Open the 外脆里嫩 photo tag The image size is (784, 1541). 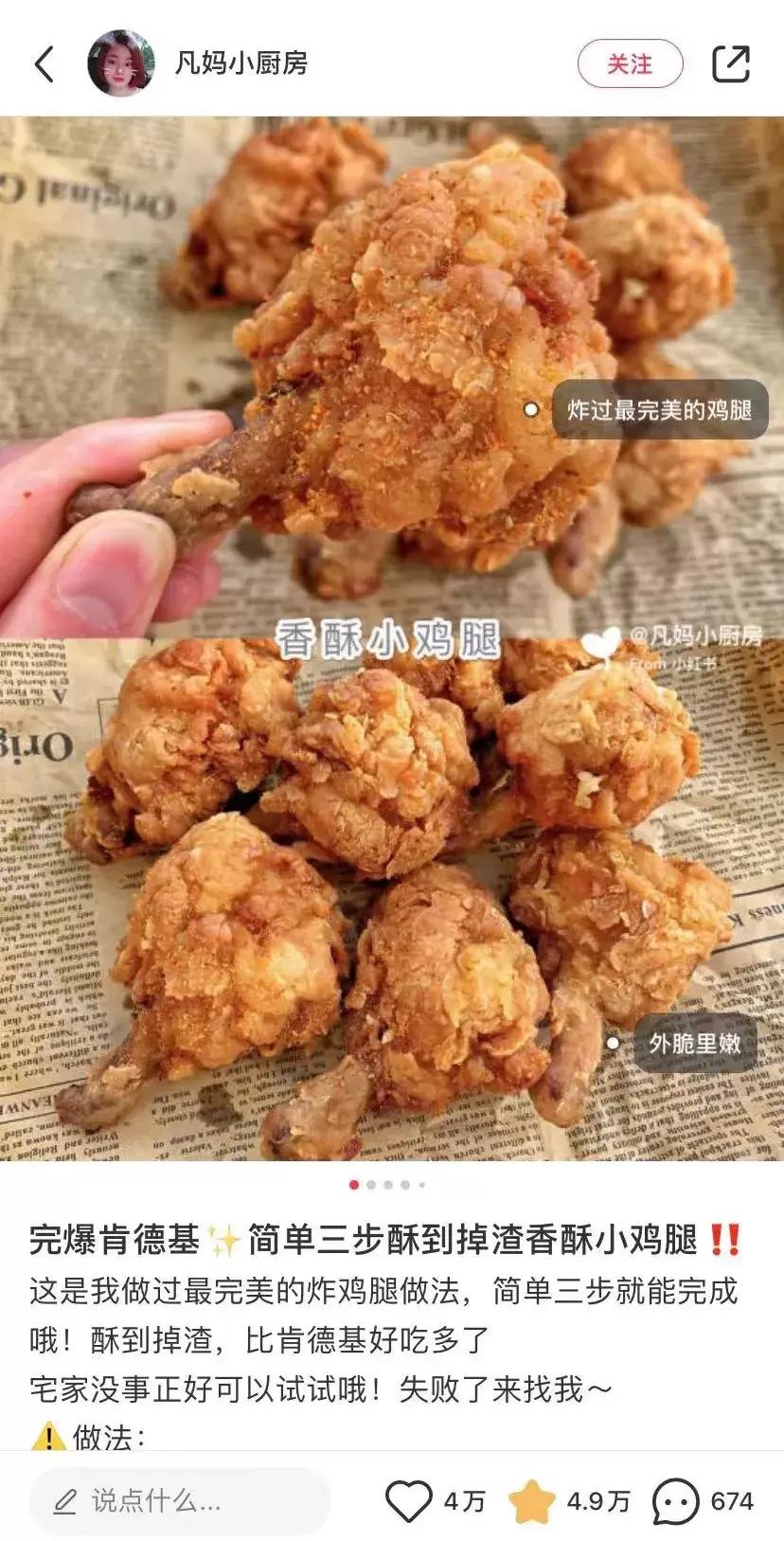pos(694,1044)
